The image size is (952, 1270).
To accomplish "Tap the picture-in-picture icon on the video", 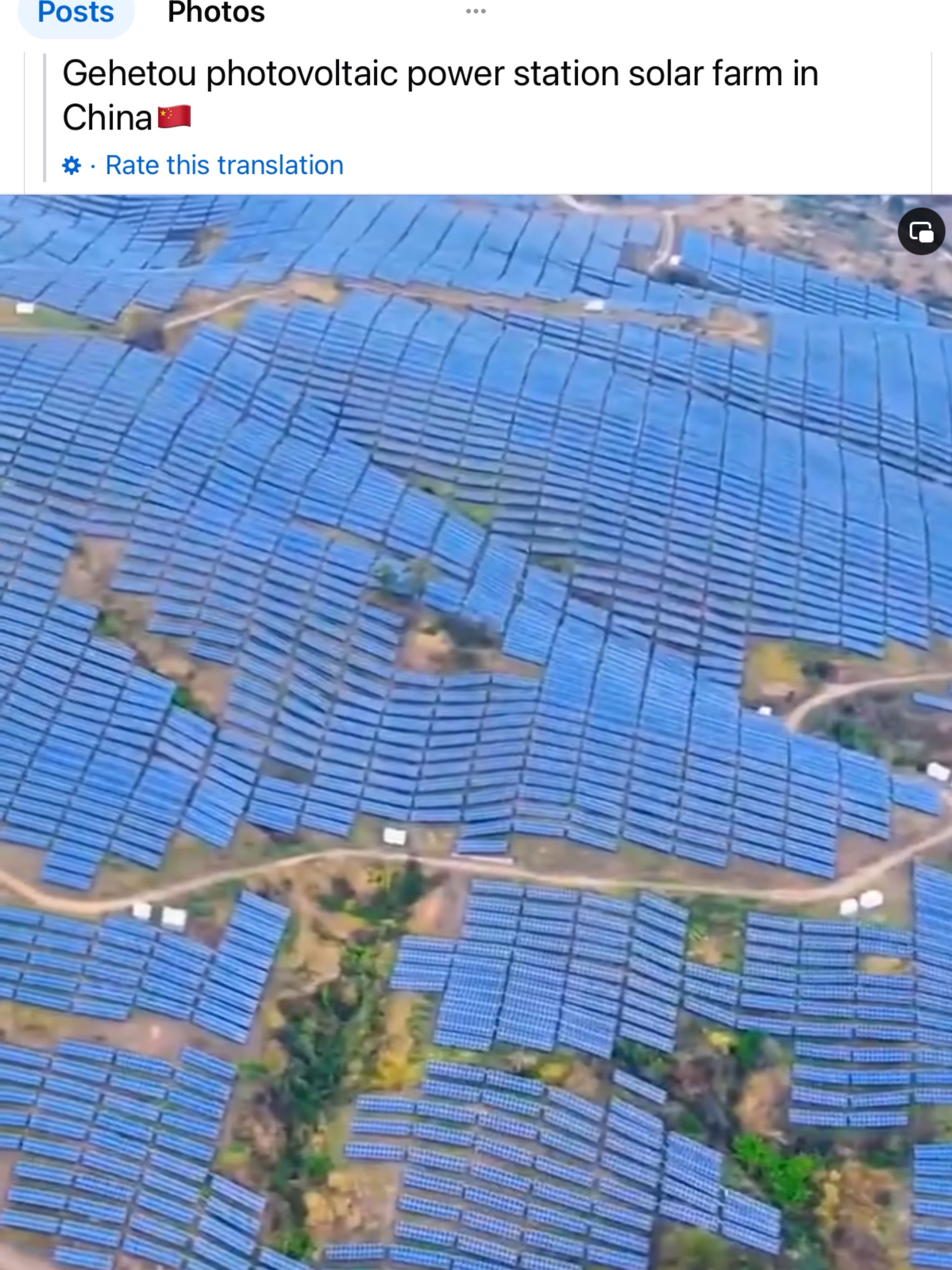I will pos(921,232).
